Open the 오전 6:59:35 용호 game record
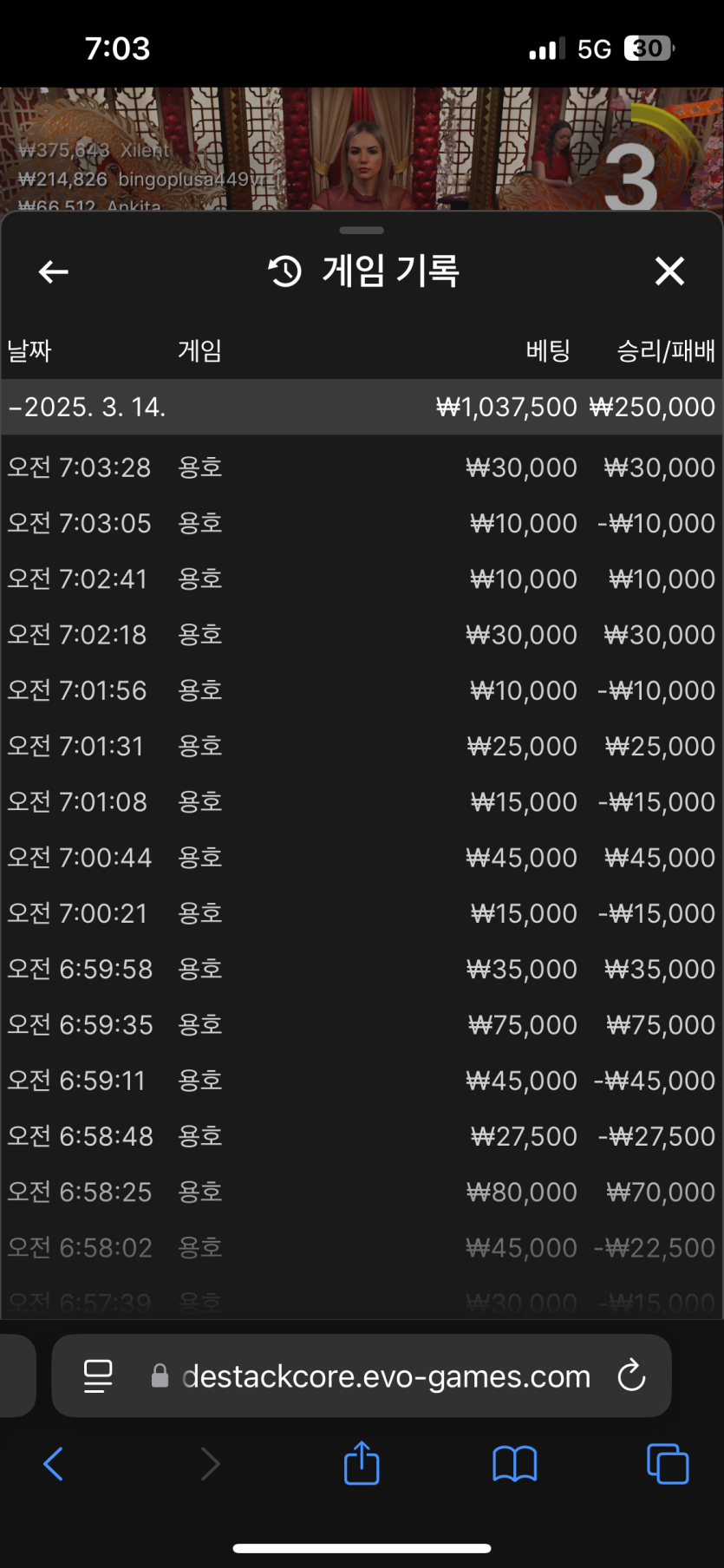 pos(362,1025)
